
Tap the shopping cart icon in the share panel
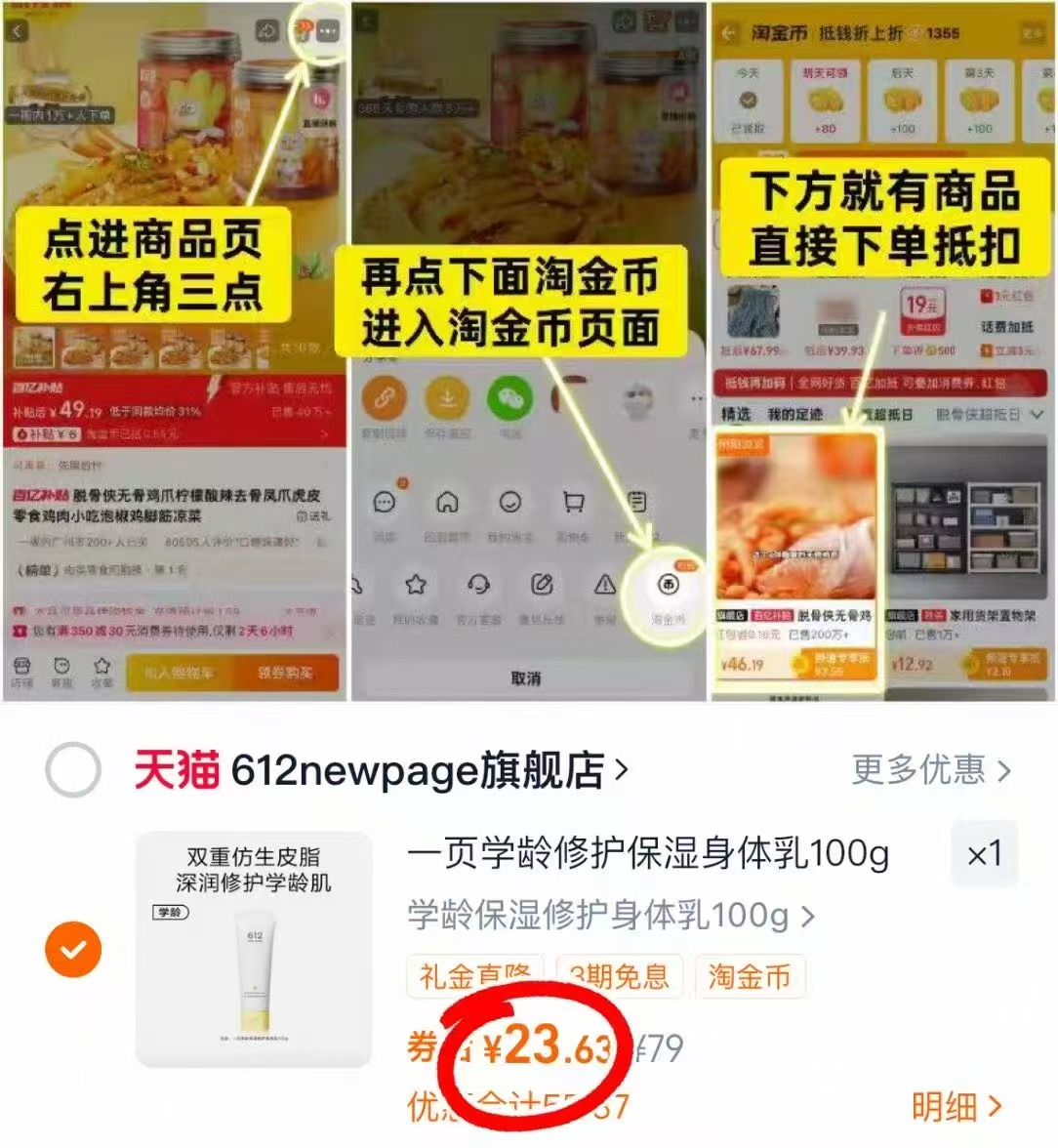(573, 501)
